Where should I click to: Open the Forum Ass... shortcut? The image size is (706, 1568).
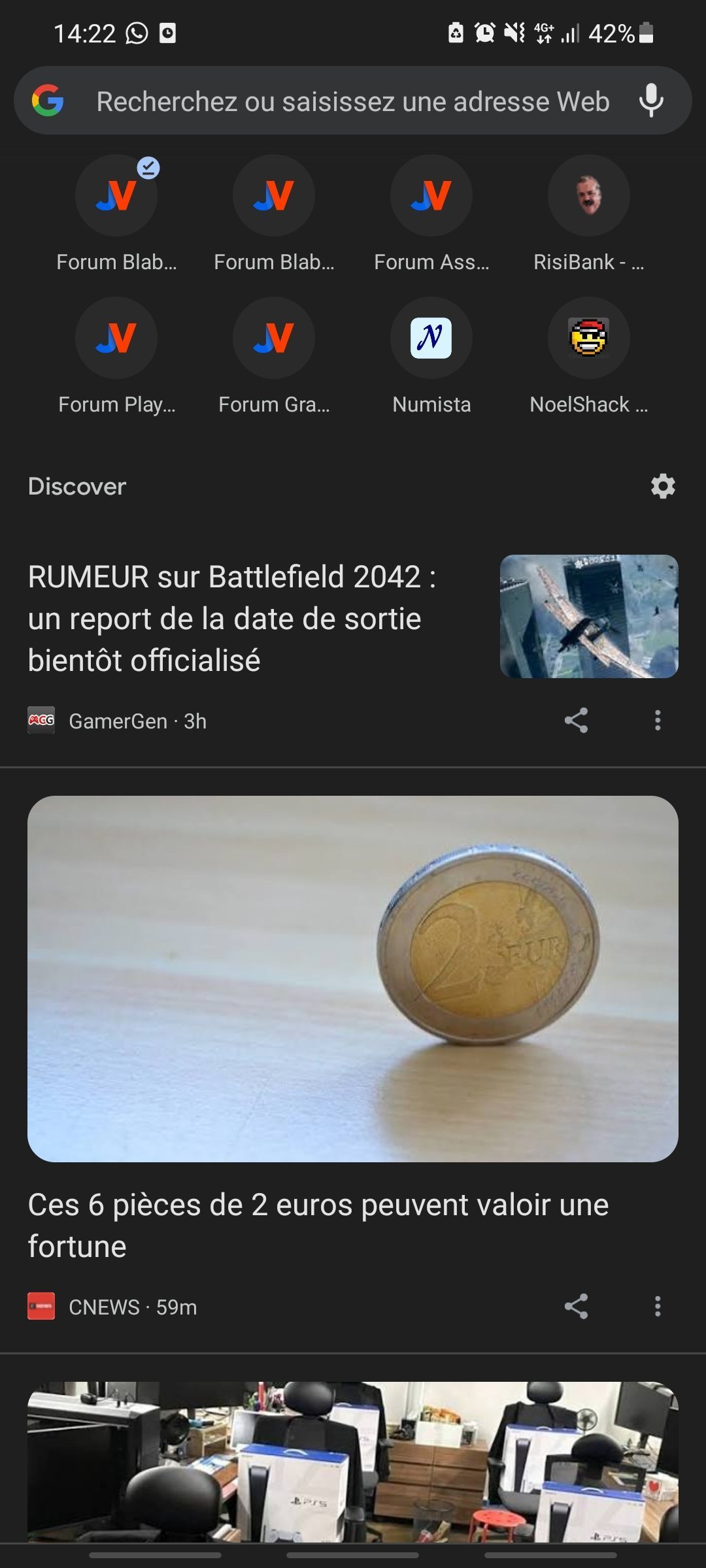(431, 196)
